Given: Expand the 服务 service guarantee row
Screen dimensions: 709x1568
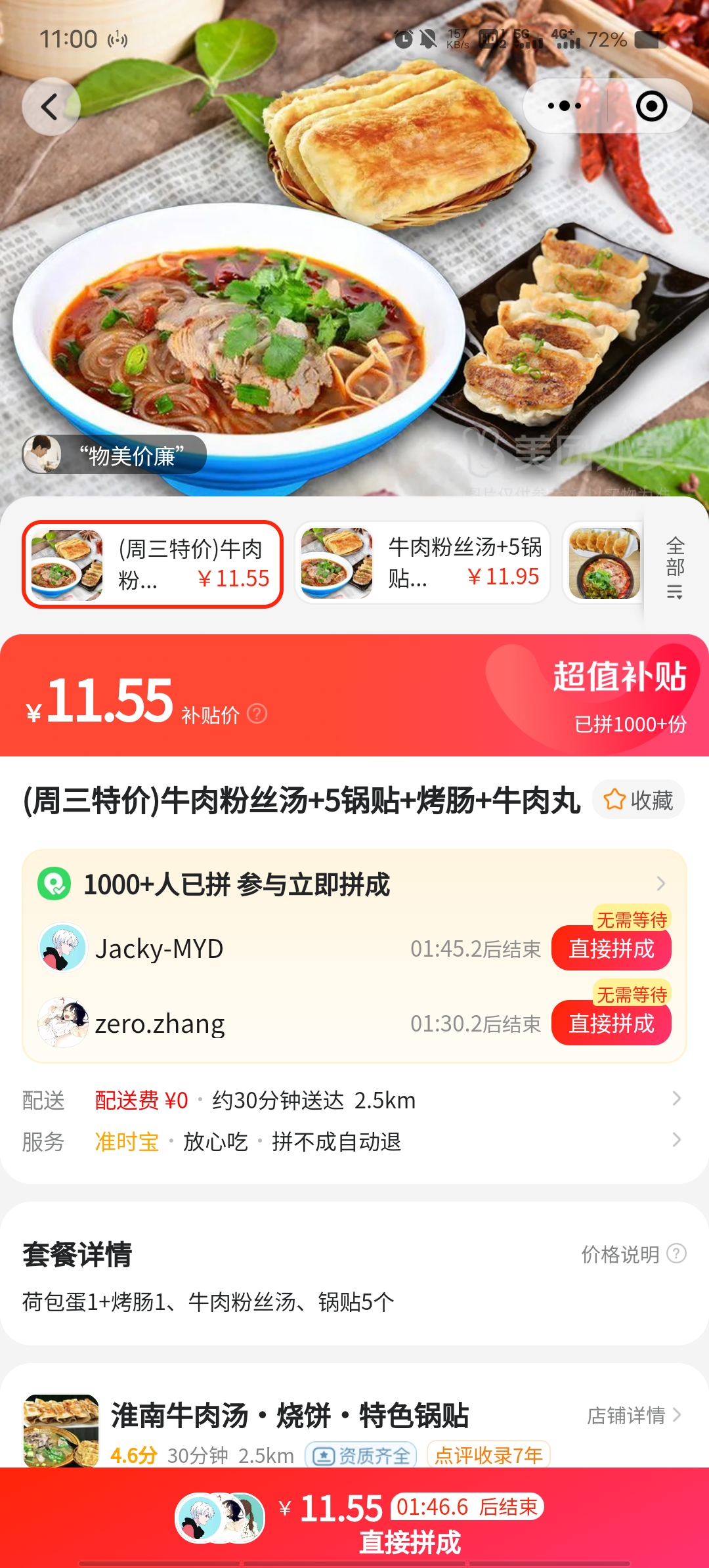Looking at the screenshot, I should pyautogui.click(x=679, y=1141).
